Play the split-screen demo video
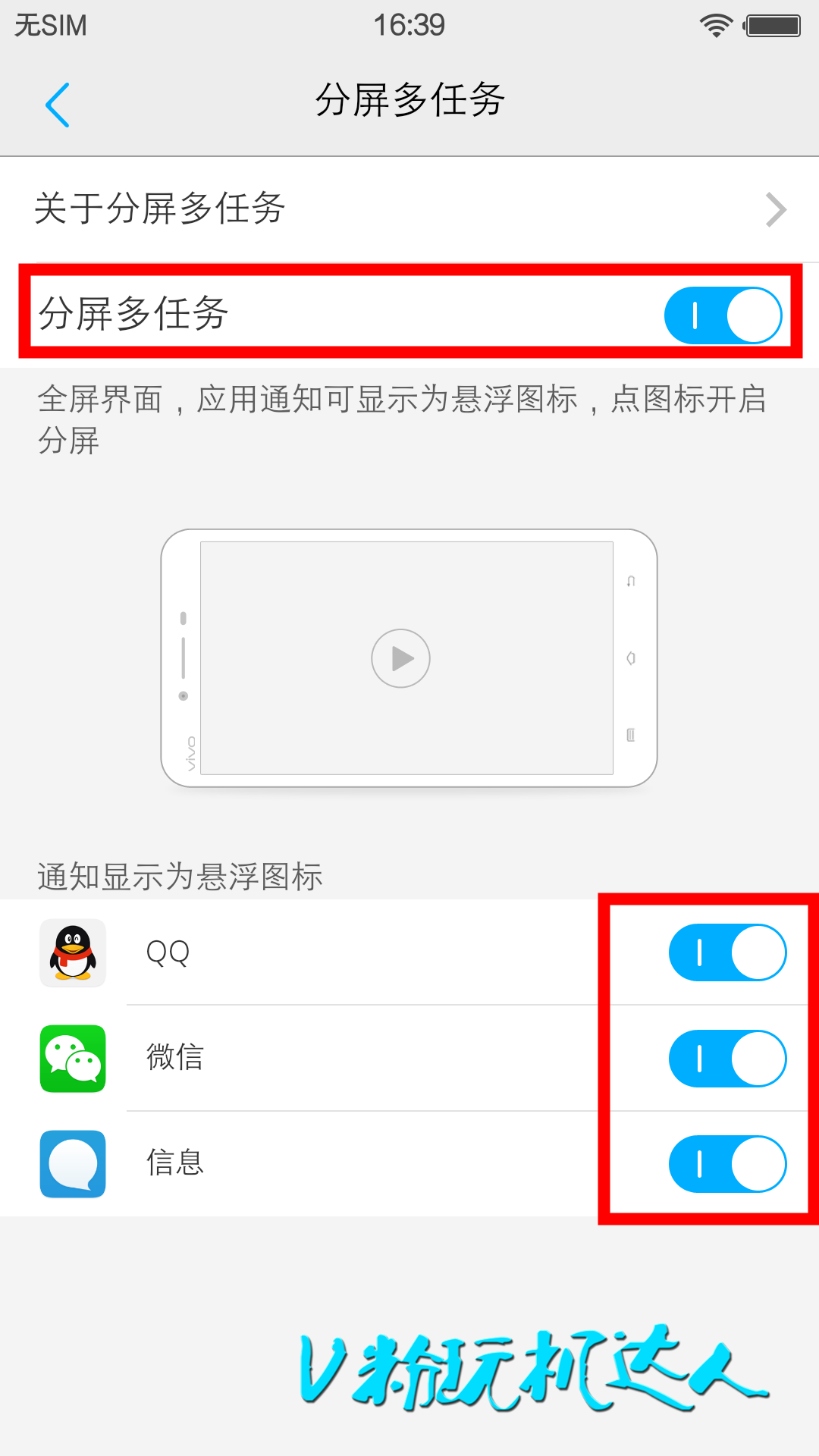The width and height of the screenshot is (819, 1456). 400,658
